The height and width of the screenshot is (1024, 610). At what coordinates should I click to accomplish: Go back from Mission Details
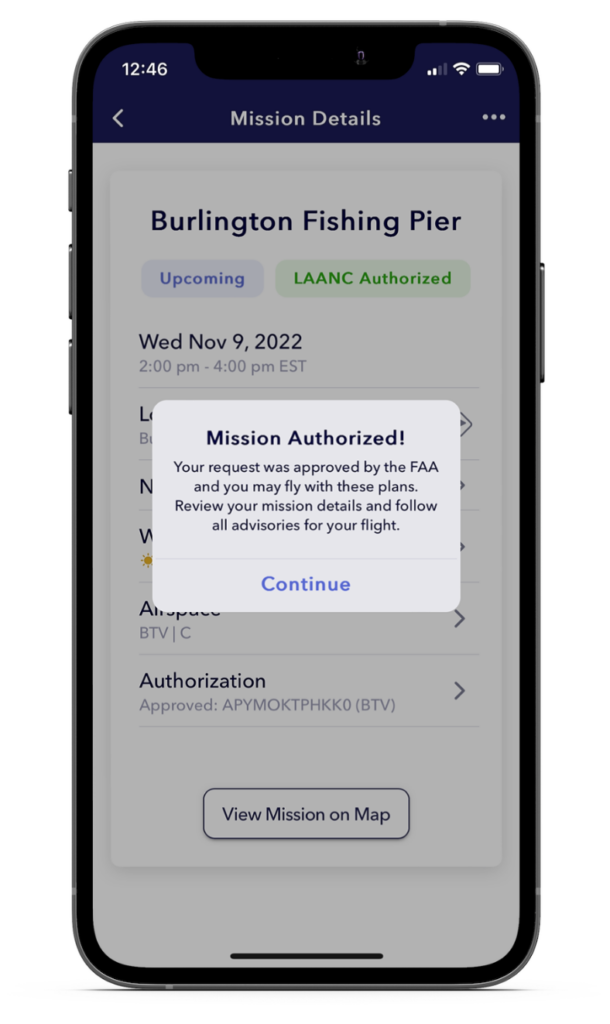118,118
